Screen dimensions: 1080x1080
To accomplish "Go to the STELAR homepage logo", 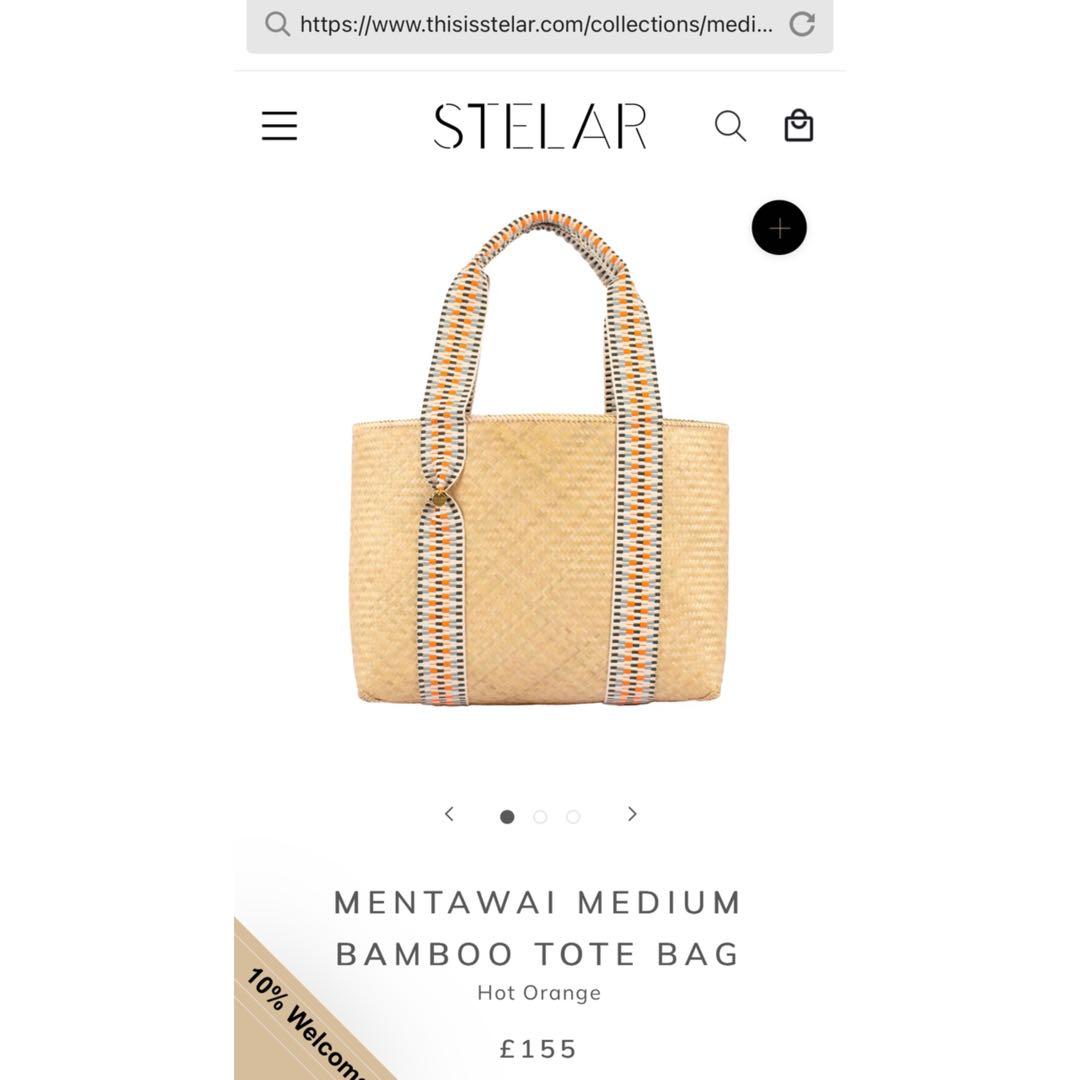I will point(540,127).
